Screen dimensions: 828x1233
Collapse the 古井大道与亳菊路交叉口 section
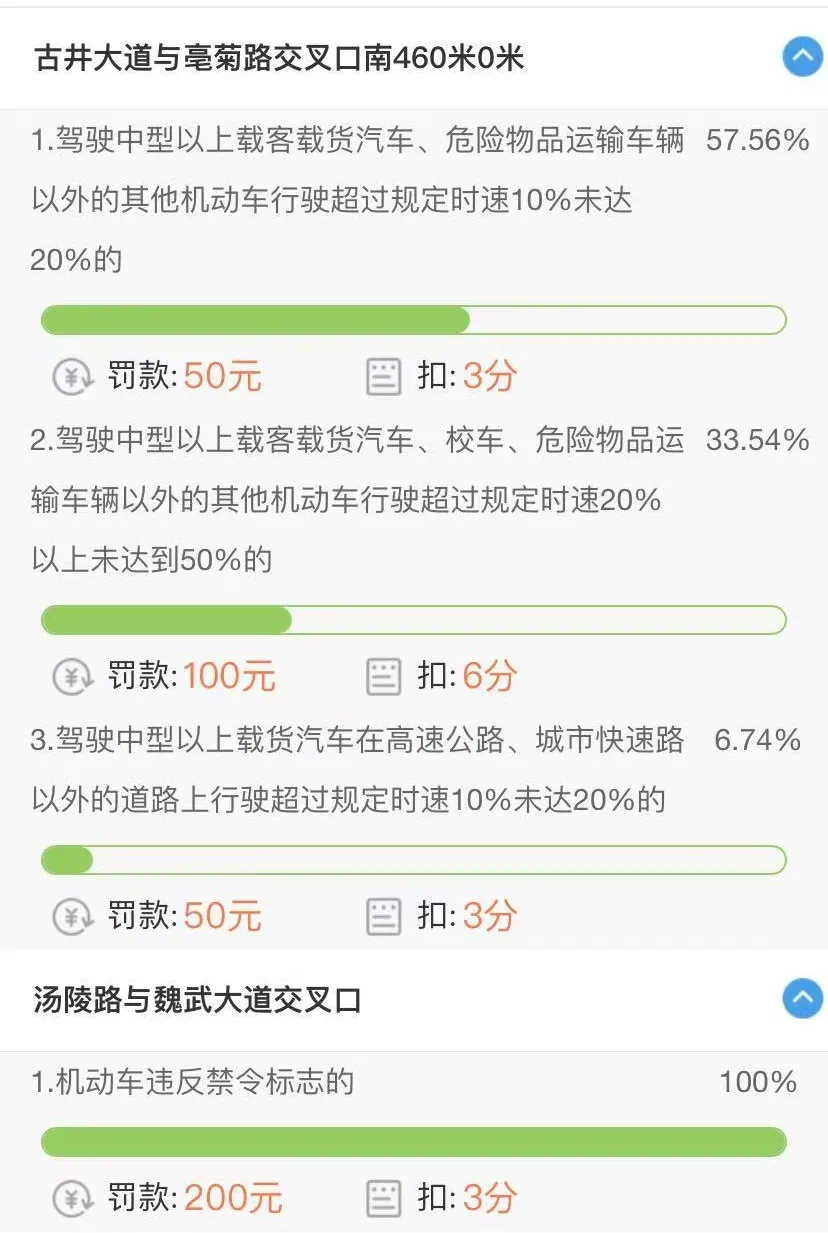[802, 58]
